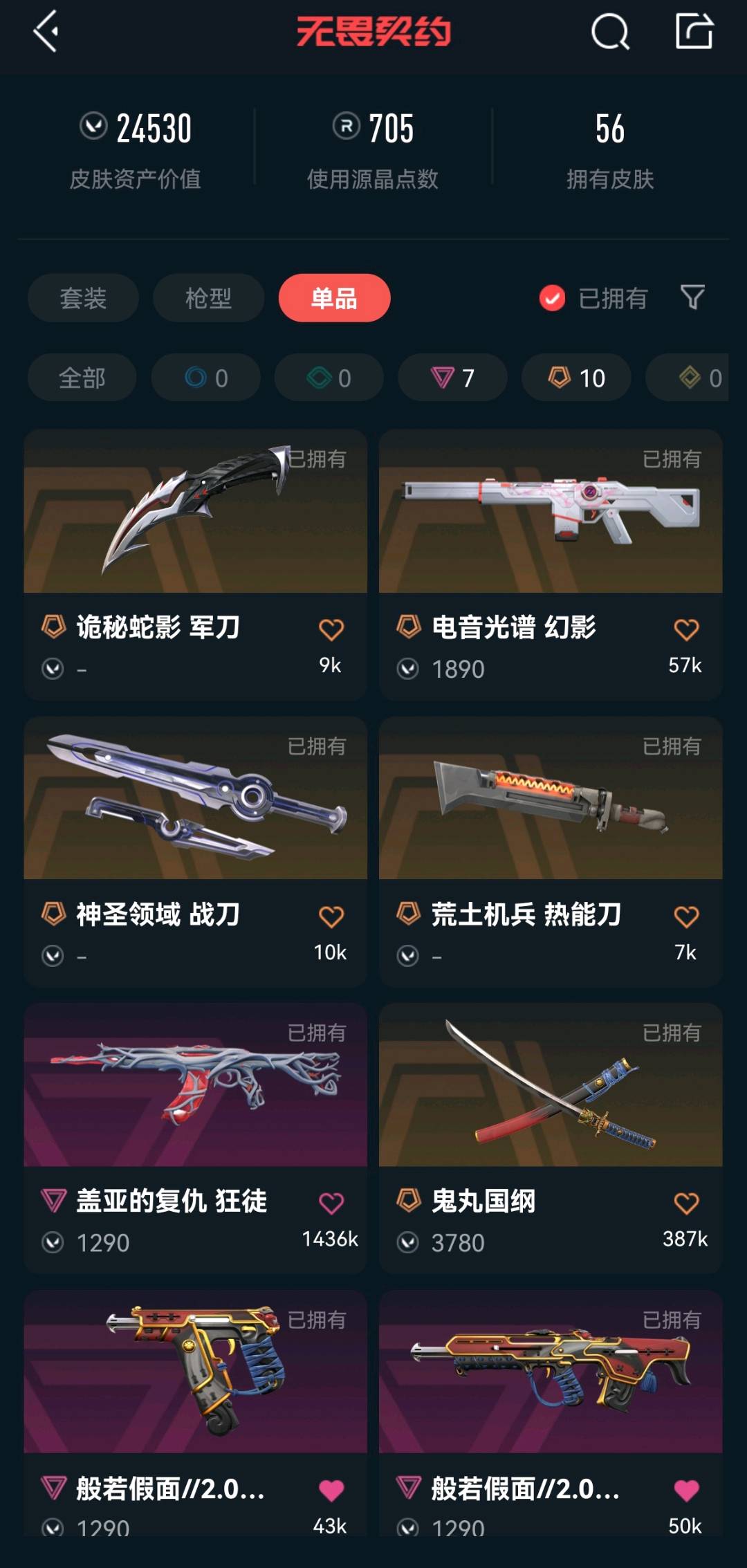Select the 单品 tab
Screen dimensions: 747x1568
[x=334, y=298]
